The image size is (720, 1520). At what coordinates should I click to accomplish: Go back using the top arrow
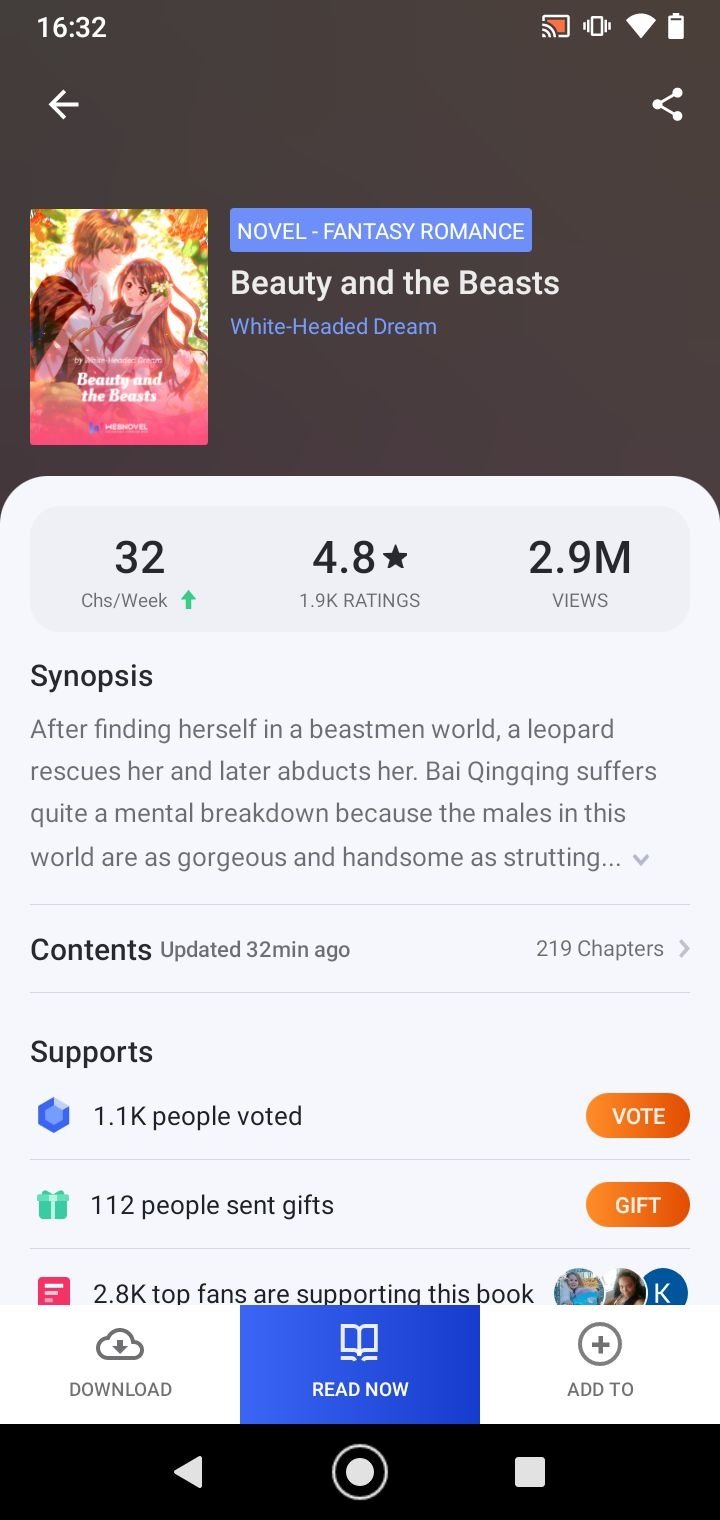(x=64, y=104)
